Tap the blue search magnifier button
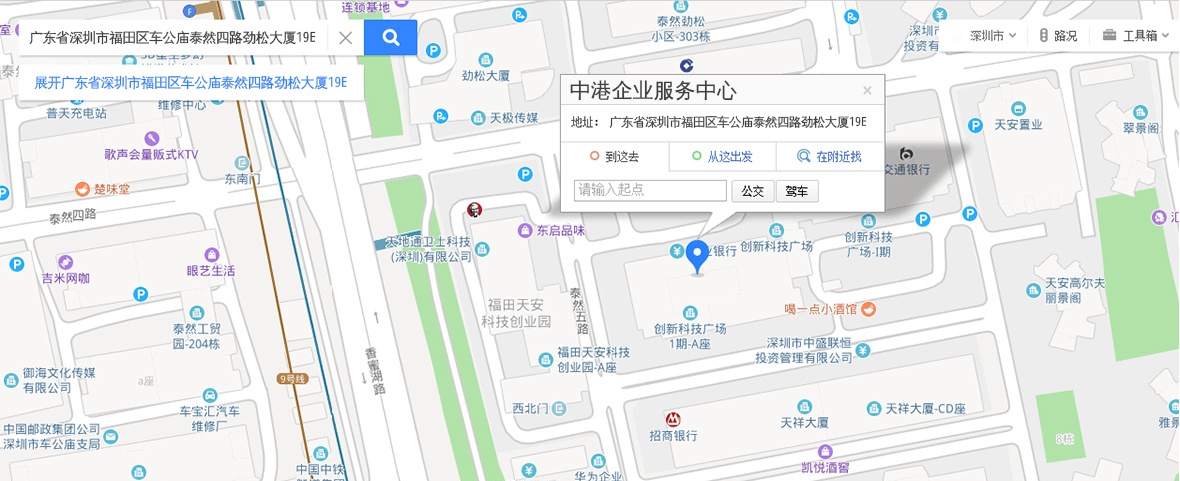 (x=391, y=38)
